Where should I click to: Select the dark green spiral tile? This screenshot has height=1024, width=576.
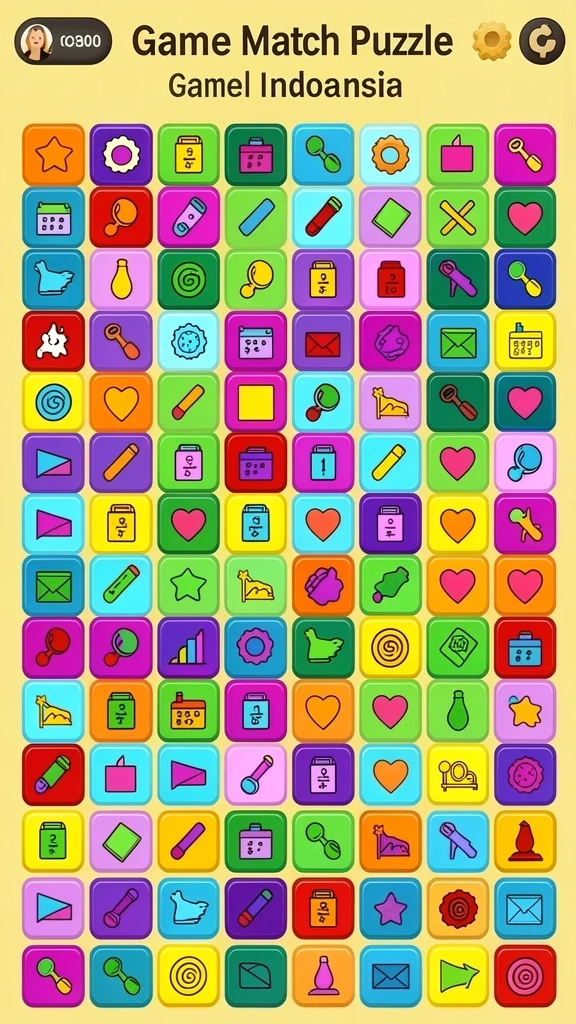click(x=188, y=279)
